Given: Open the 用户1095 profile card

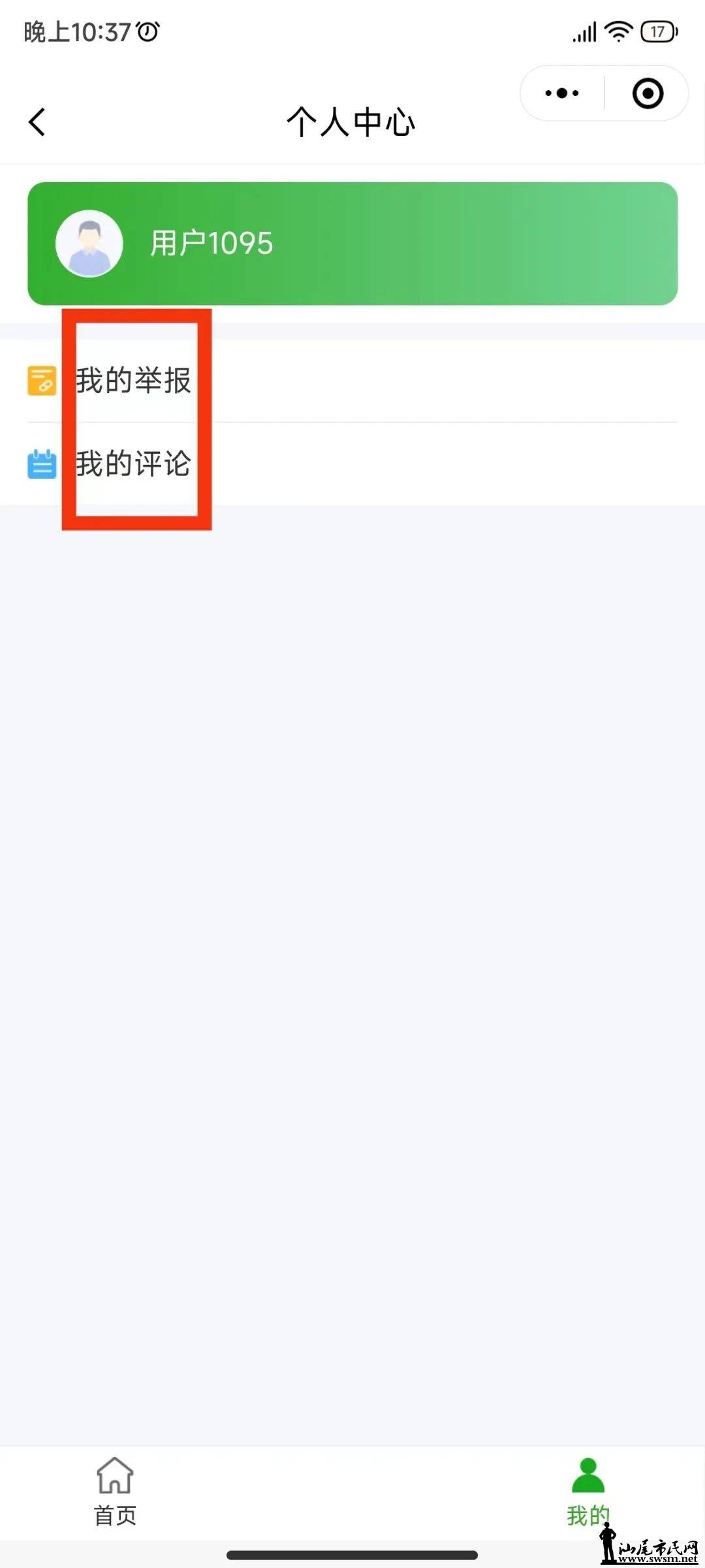Looking at the screenshot, I should tap(352, 244).
